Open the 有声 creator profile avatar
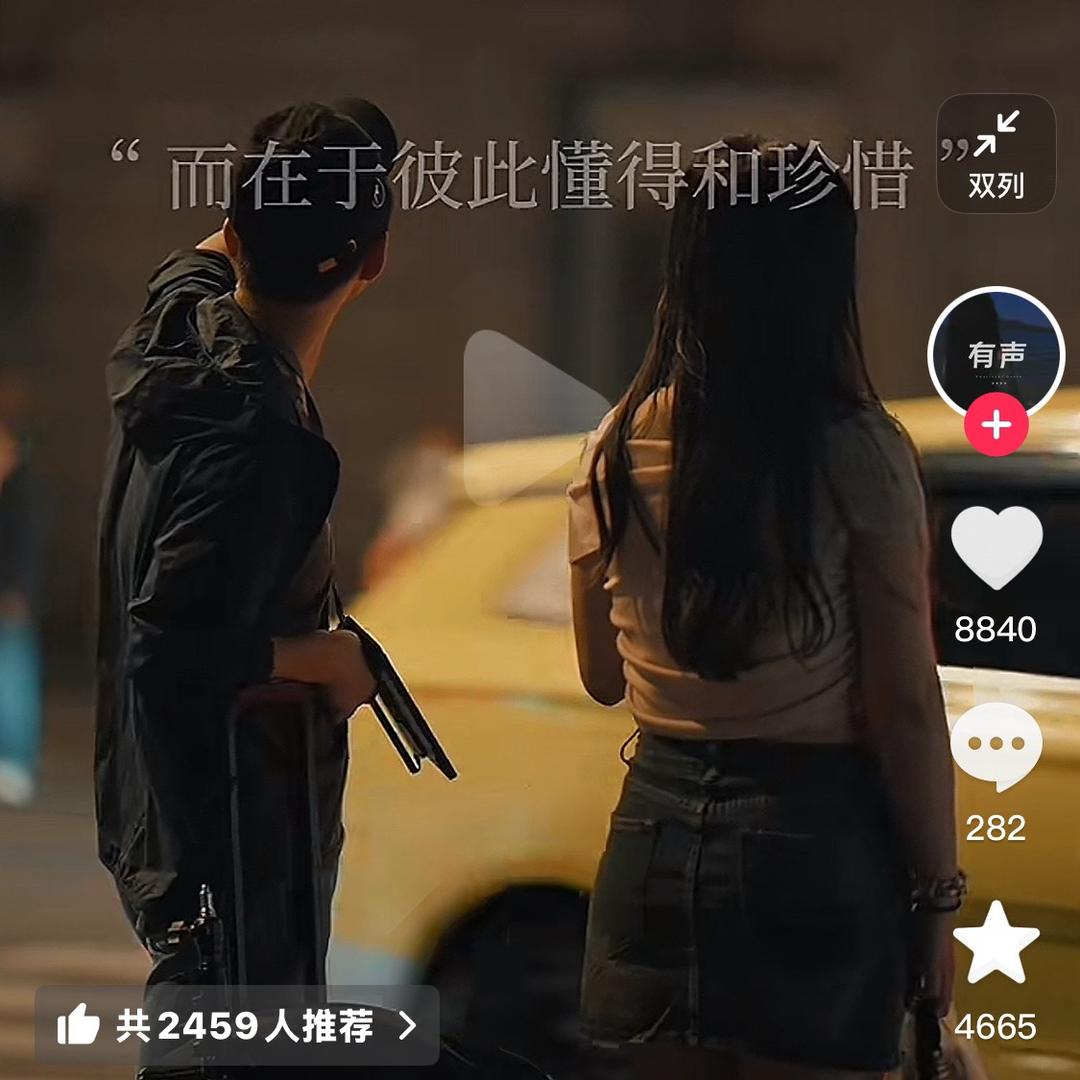 pos(996,353)
